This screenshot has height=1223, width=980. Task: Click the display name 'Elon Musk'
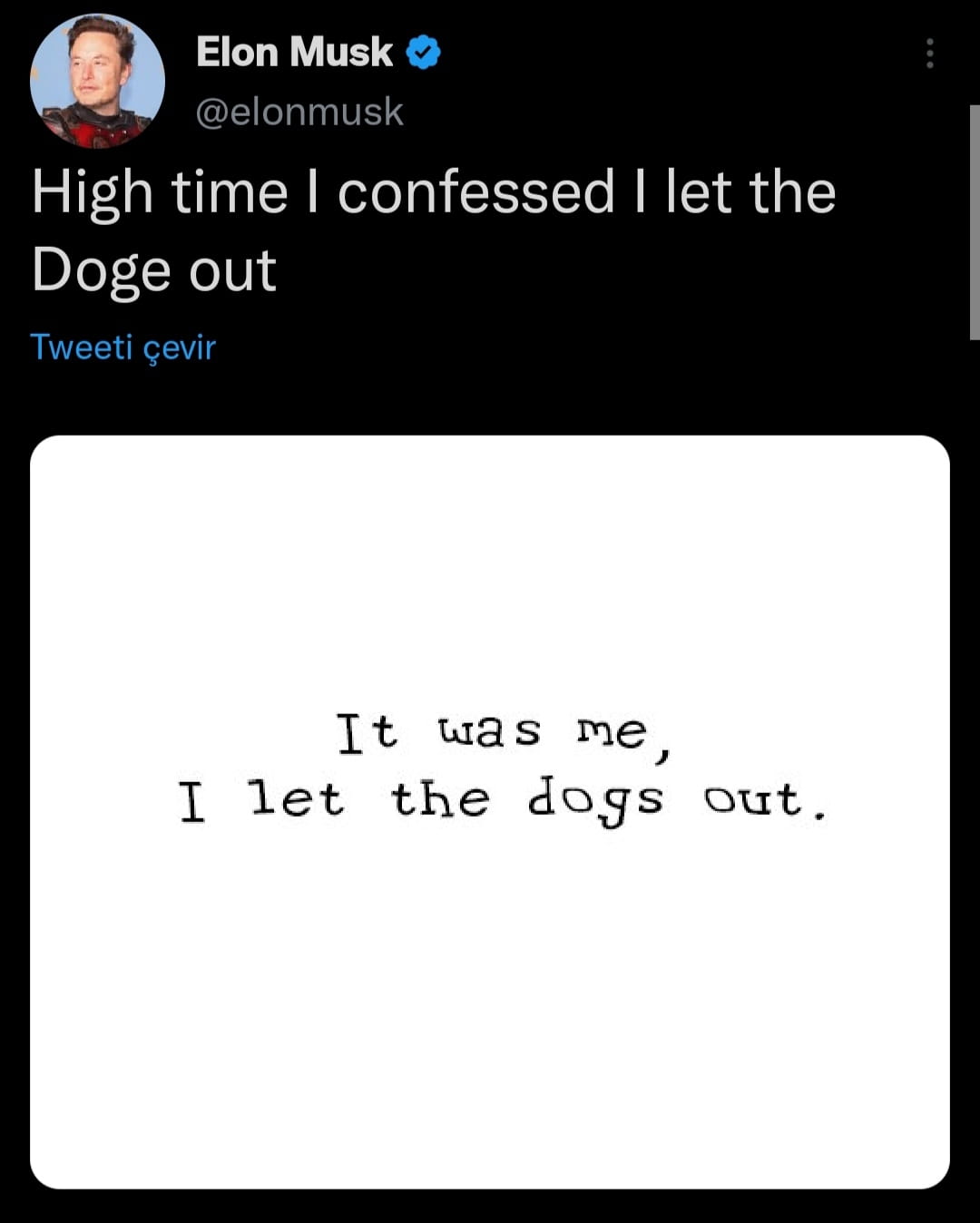pyautogui.click(x=292, y=52)
